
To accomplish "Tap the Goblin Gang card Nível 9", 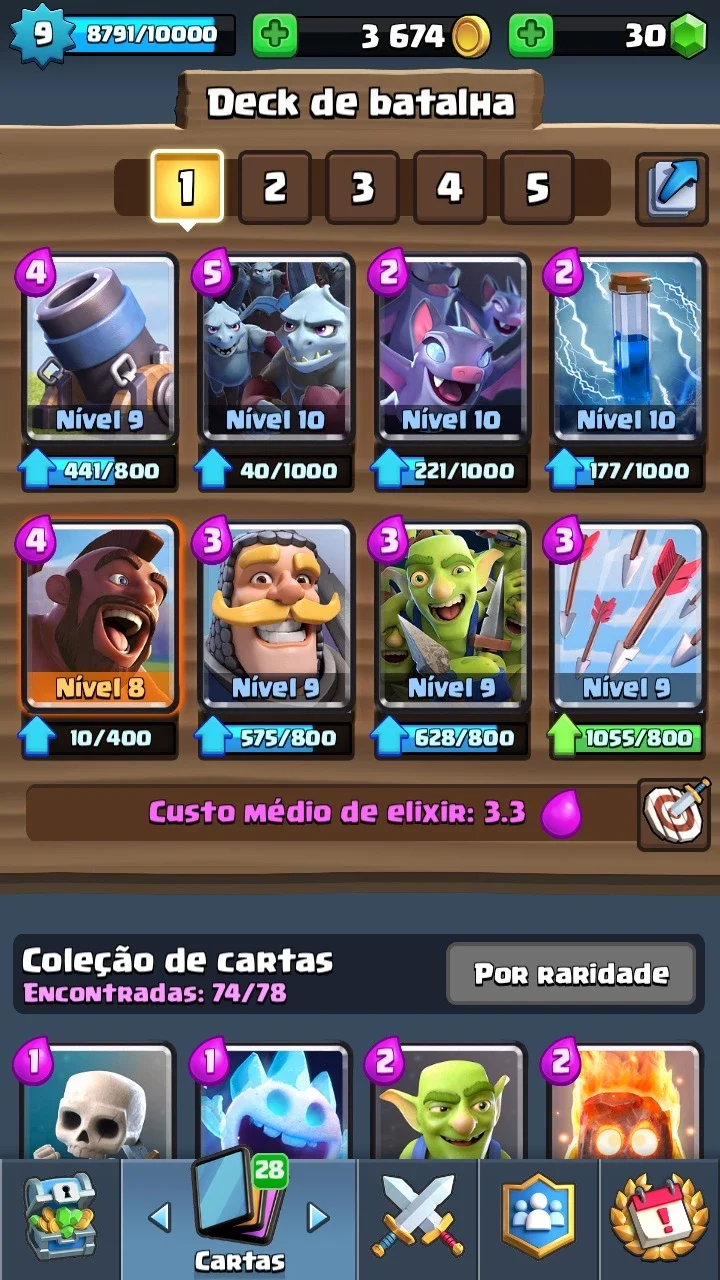I will (451, 616).
